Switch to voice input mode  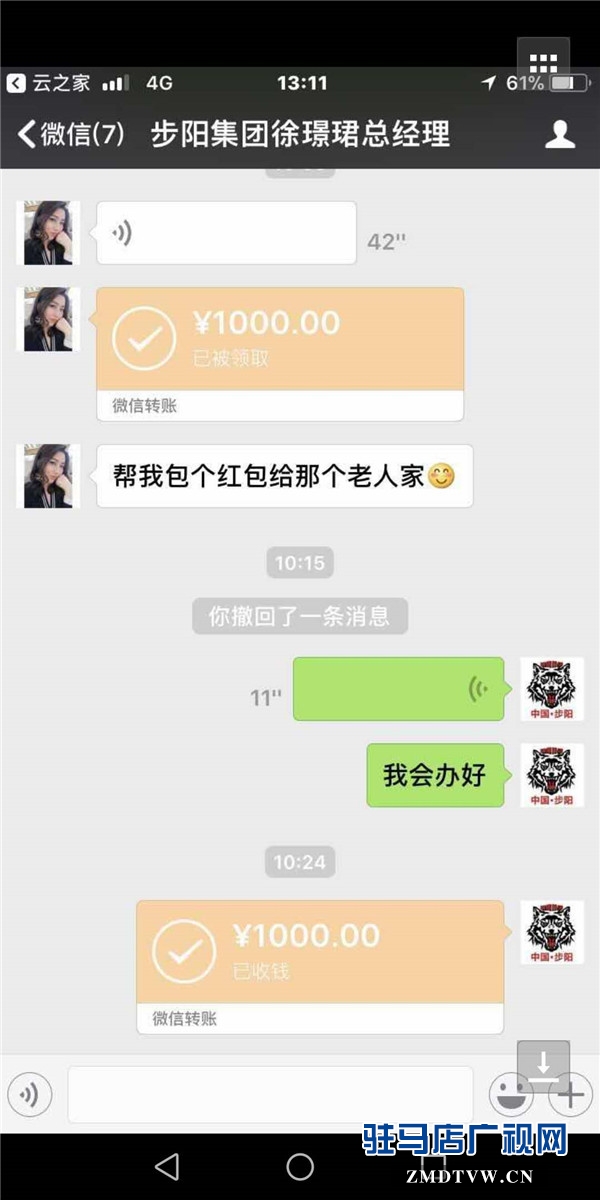[30, 1095]
